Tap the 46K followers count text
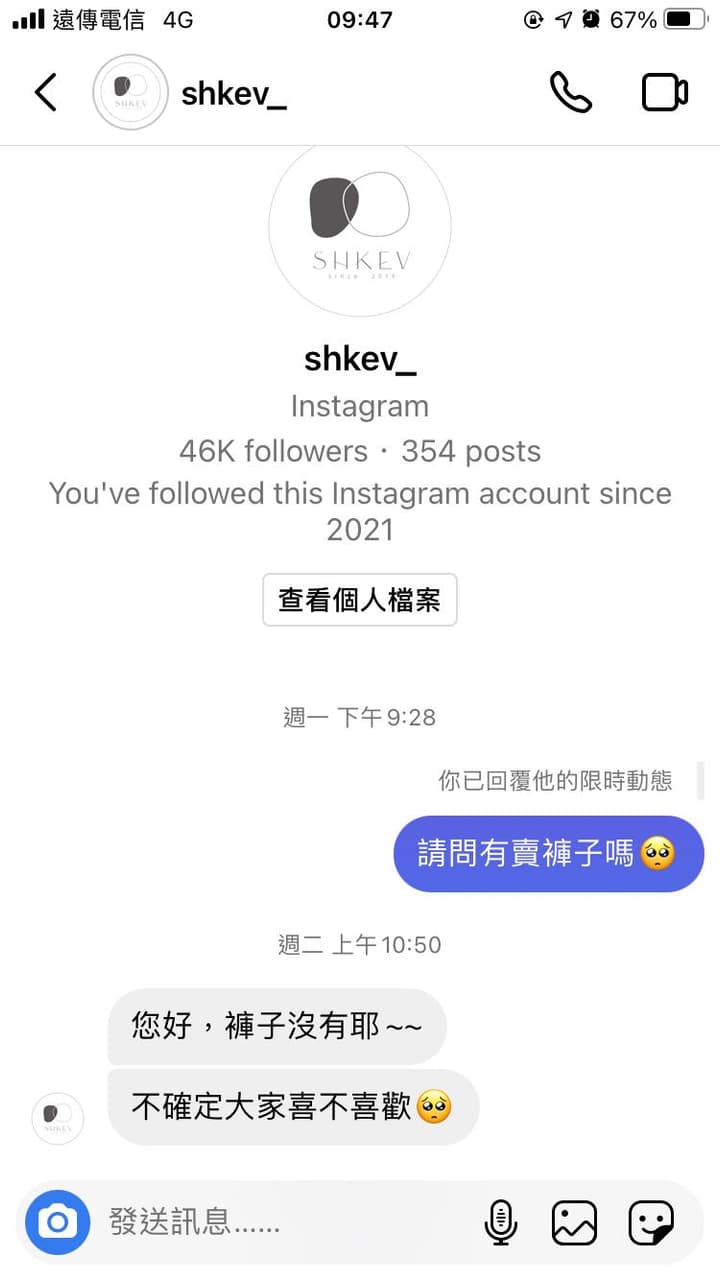720x1280 pixels. (x=273, y=451)
